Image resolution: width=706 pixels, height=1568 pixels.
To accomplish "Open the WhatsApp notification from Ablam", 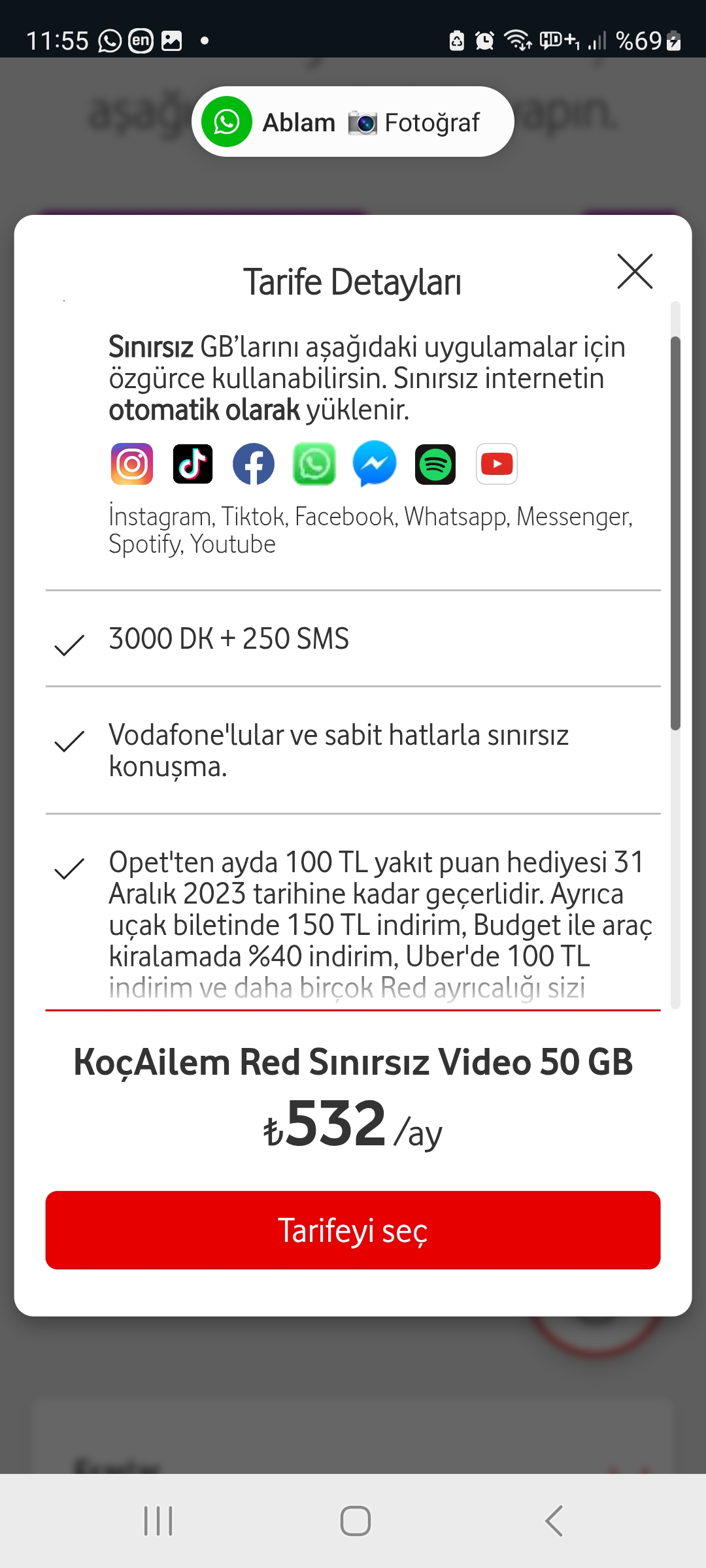I will point(353,122).
